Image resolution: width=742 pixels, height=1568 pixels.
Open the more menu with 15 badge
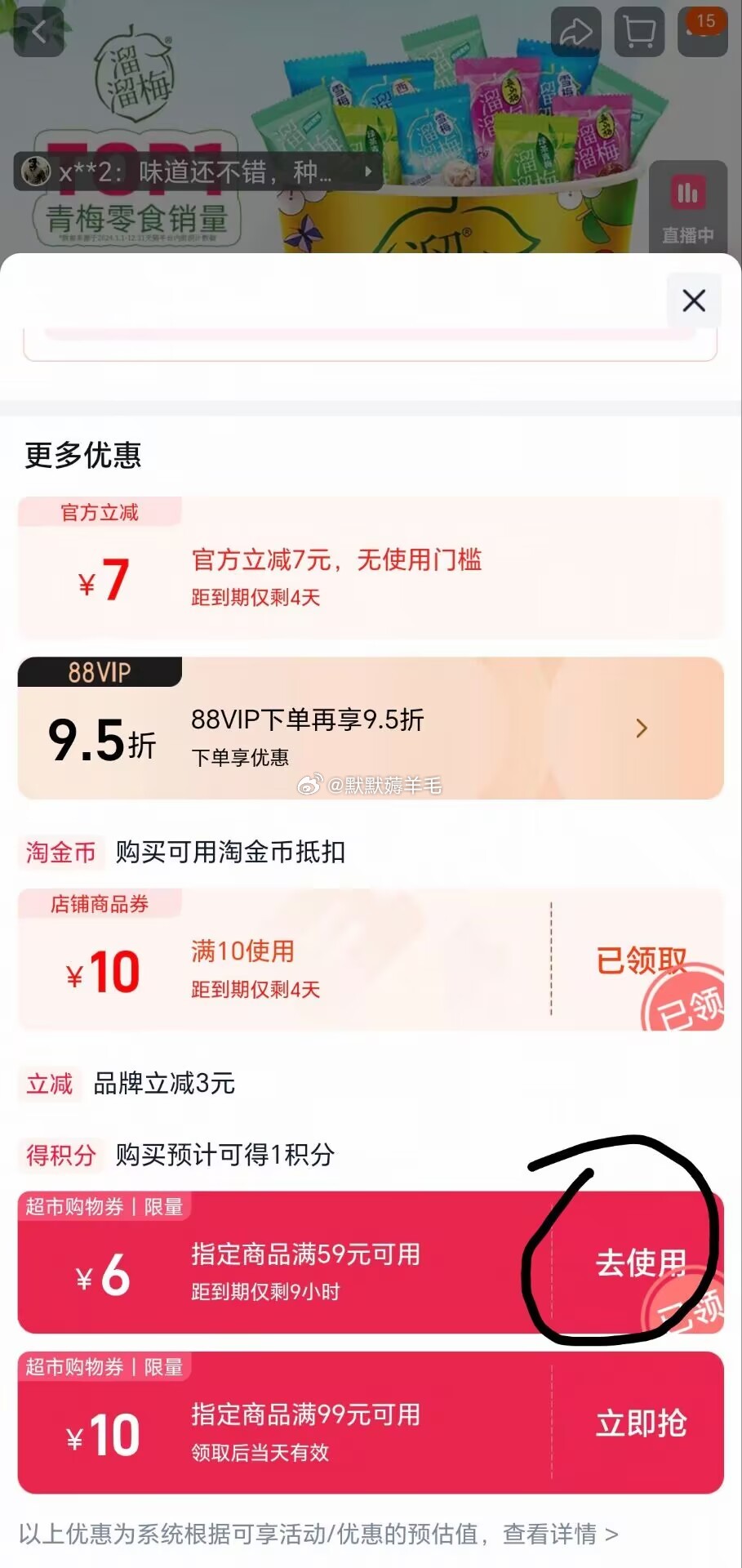tap(703, 32)
